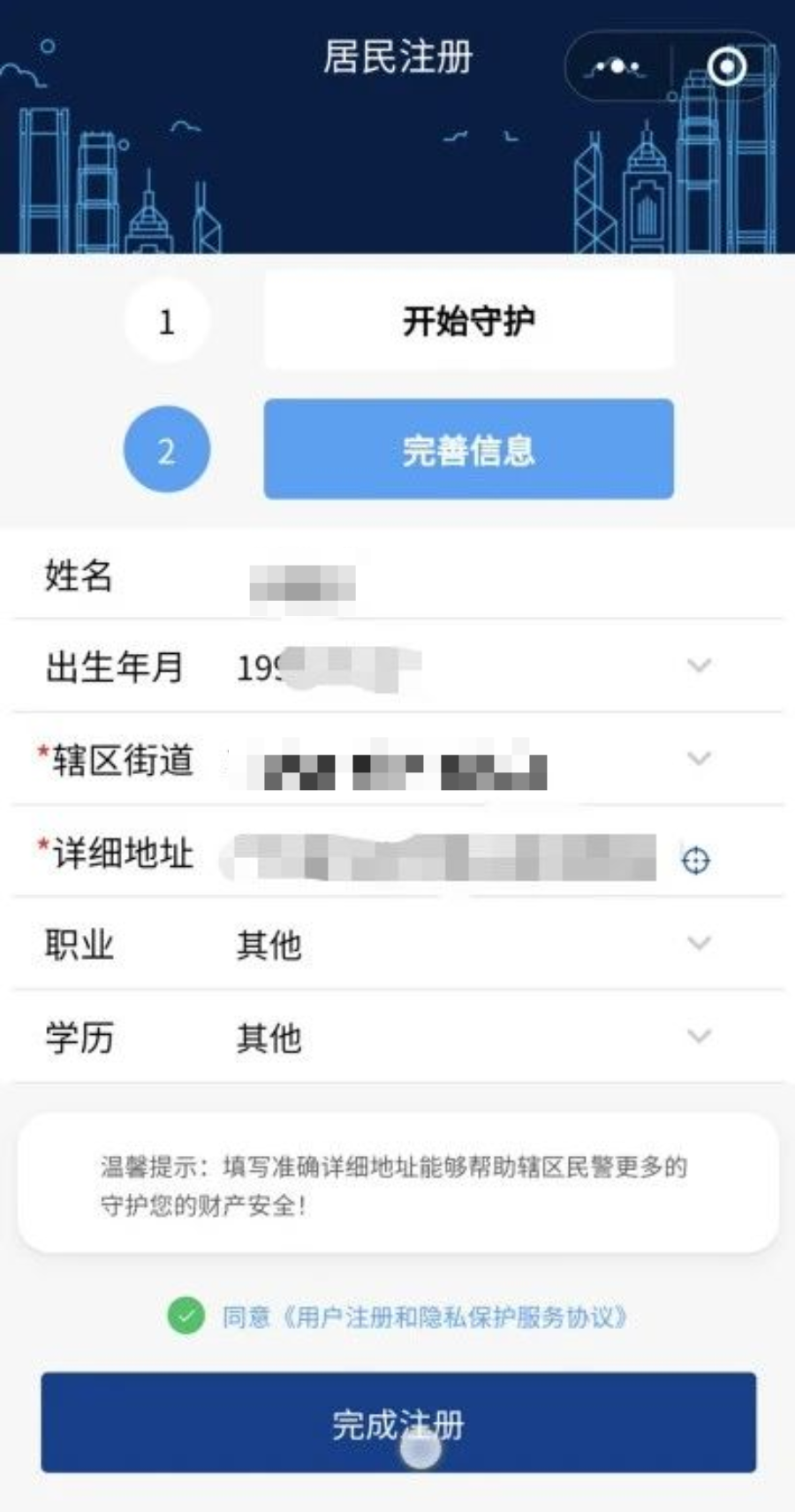Open the mini program more-options menu
795x1512 pixels.
point(617,67)
